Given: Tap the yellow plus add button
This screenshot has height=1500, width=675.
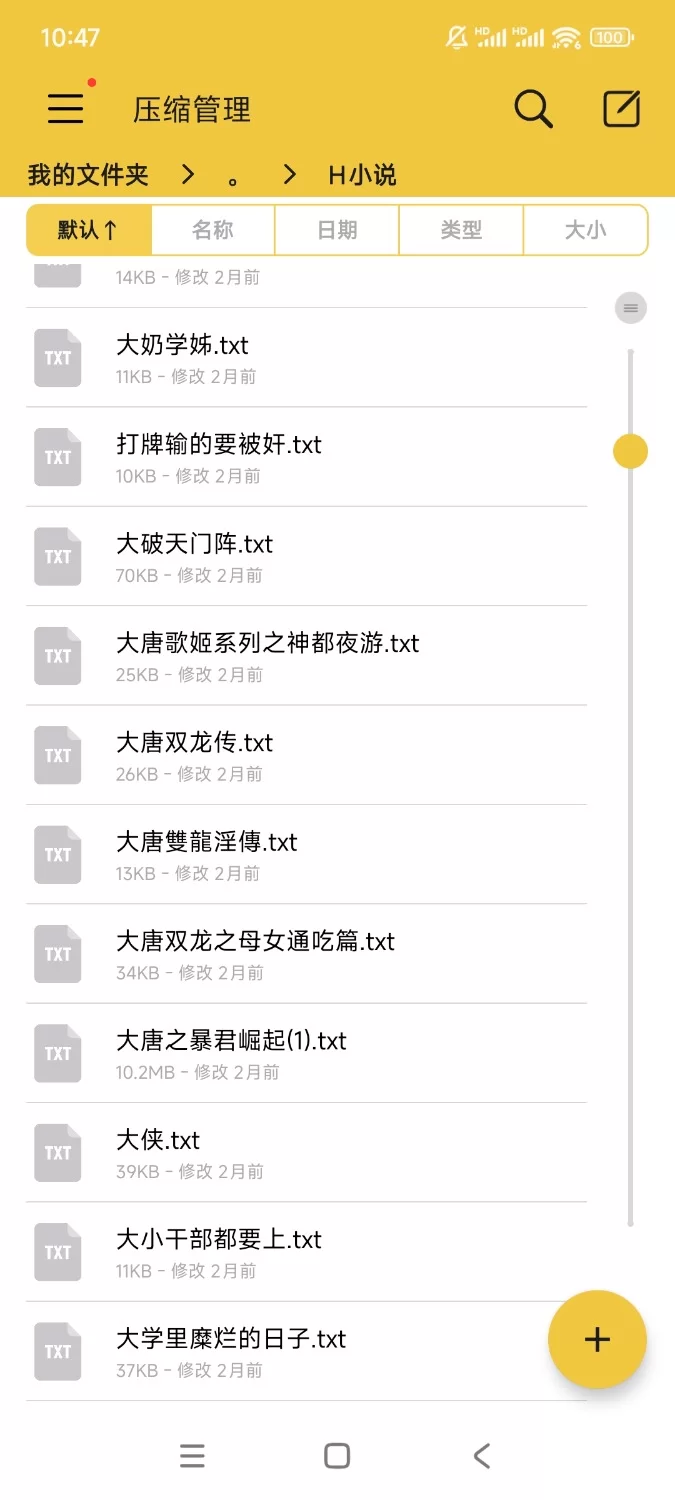Looking at the screenshot, I should 597,1340.
